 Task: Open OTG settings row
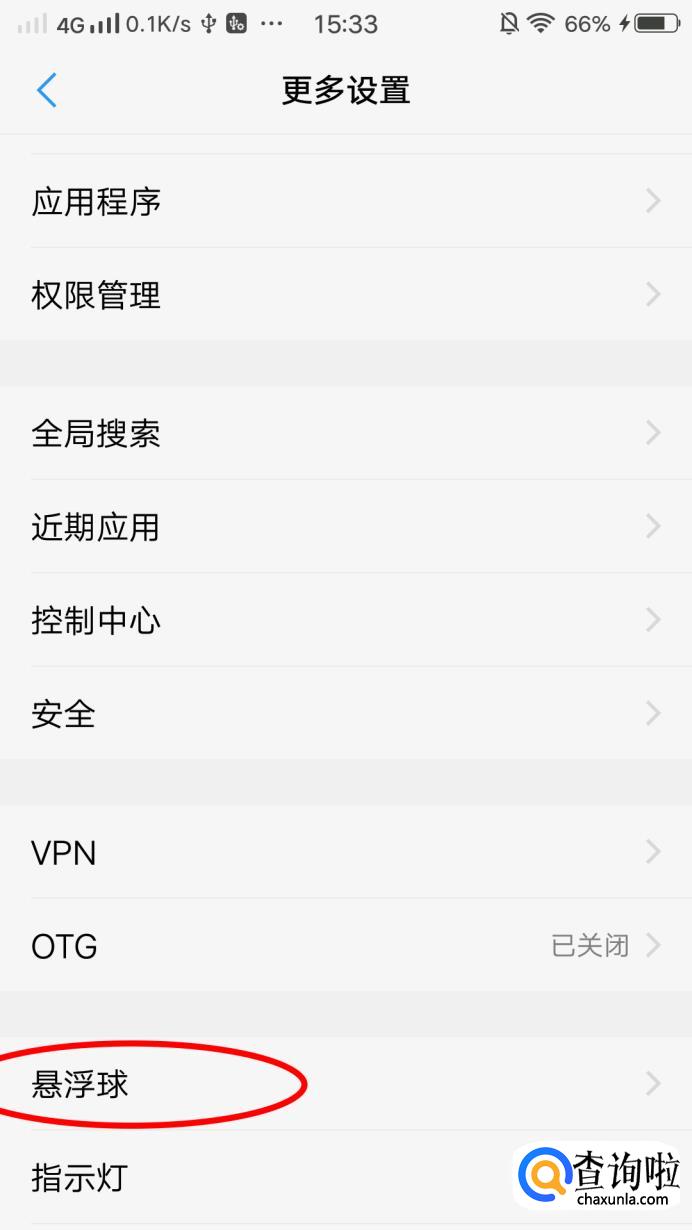pyautogui.click(x=346, y=946)
